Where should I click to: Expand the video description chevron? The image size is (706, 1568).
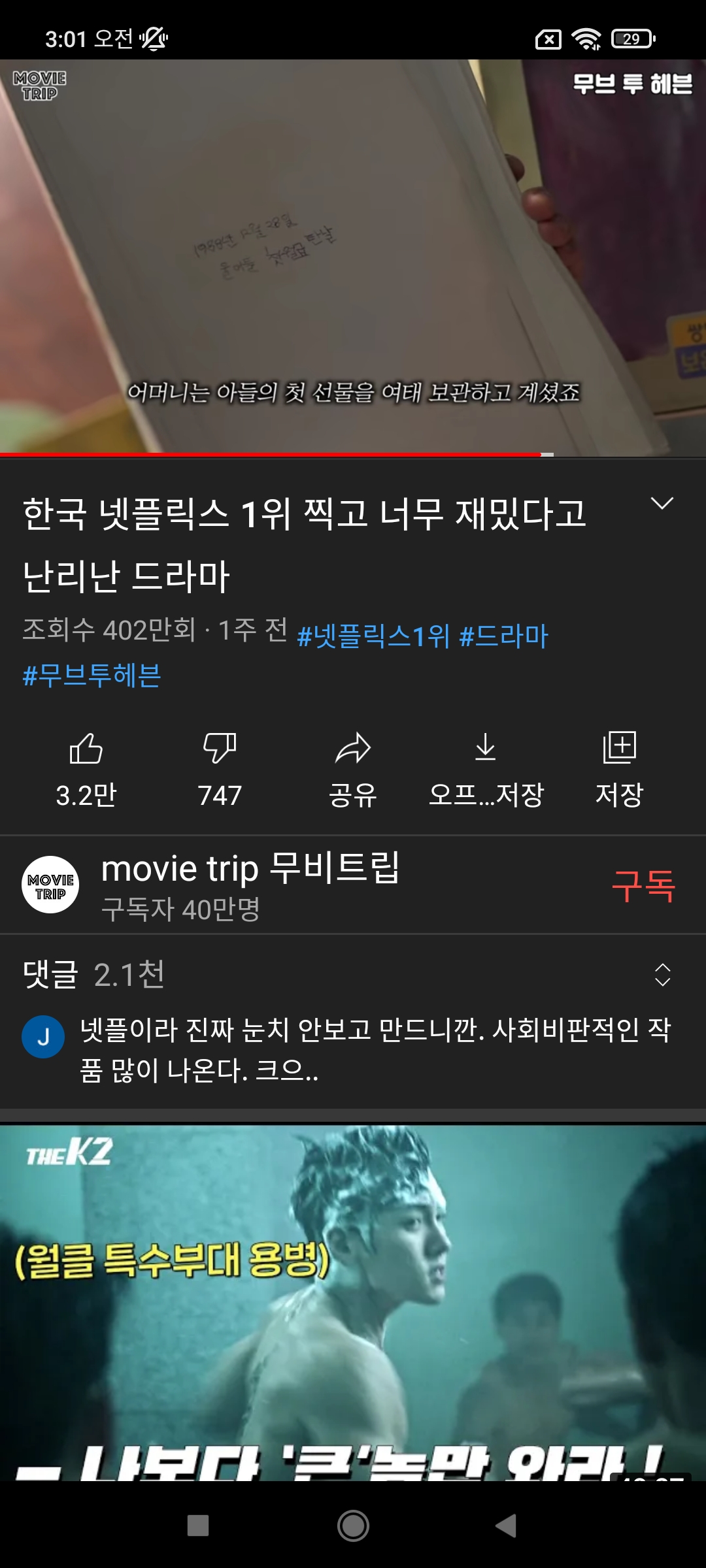662,504
